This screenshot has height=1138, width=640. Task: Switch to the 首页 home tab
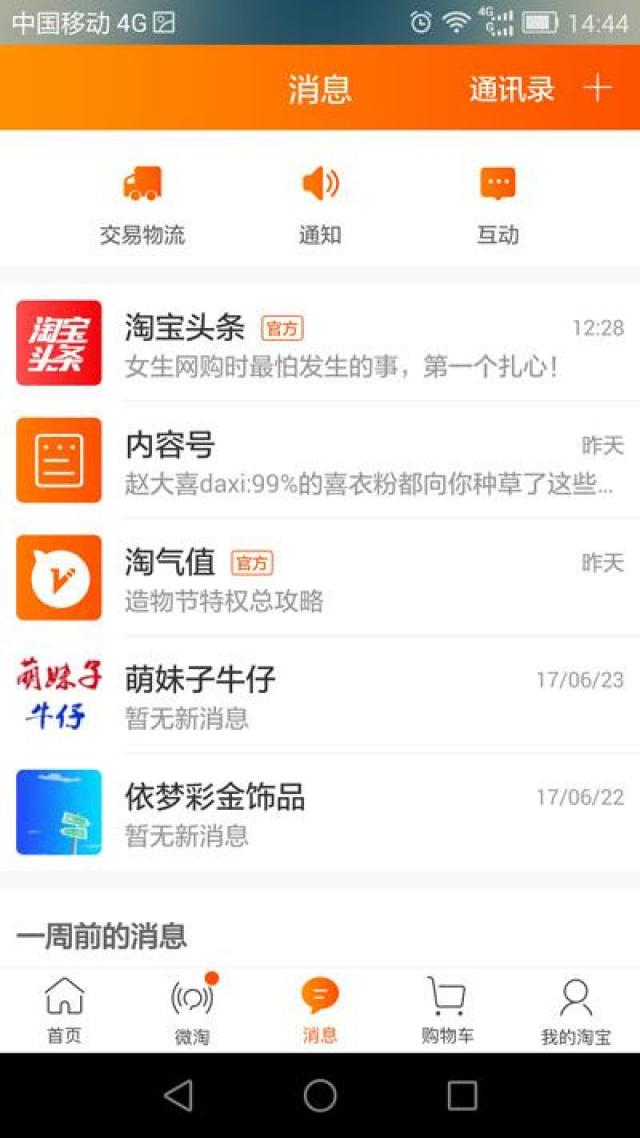[x=65, y=1010]
